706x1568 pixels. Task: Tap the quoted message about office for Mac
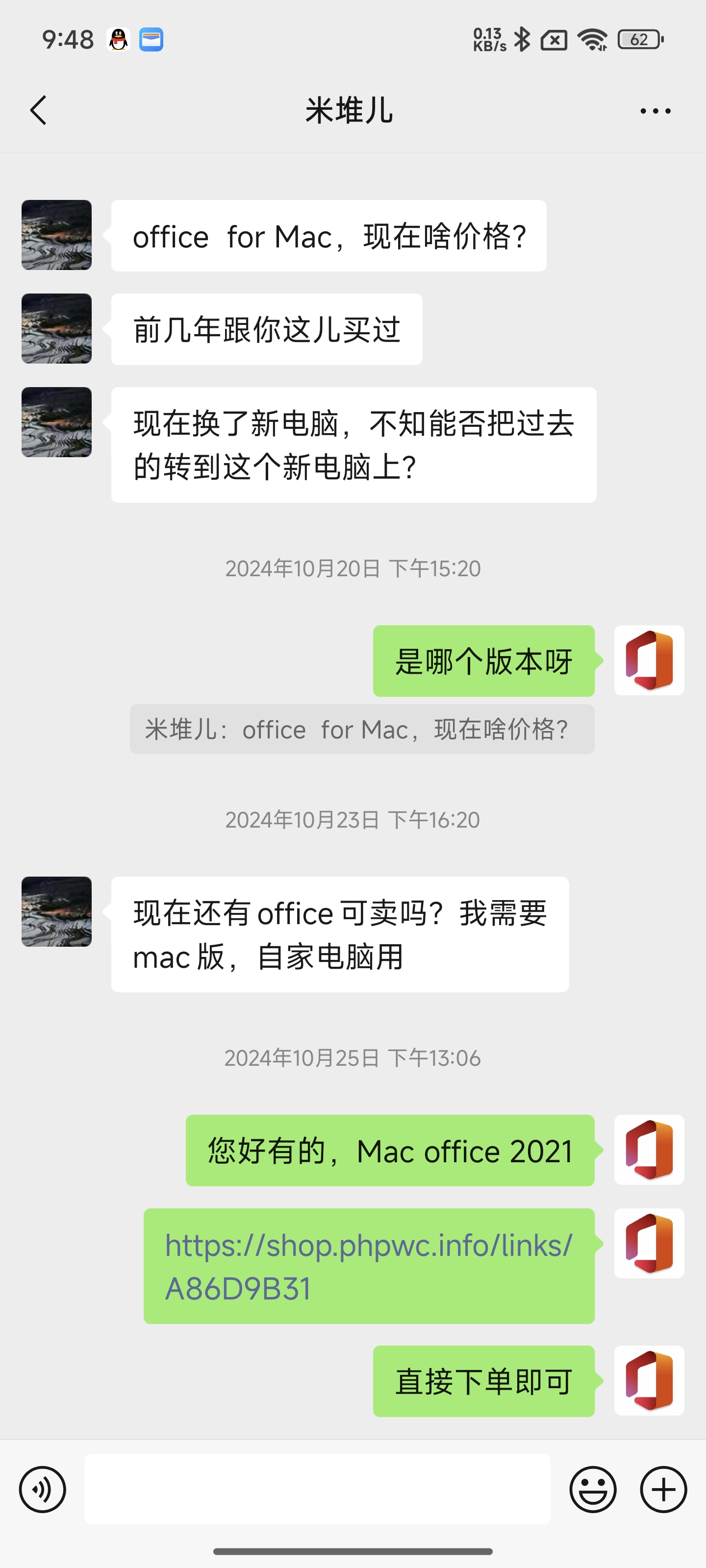362,730
